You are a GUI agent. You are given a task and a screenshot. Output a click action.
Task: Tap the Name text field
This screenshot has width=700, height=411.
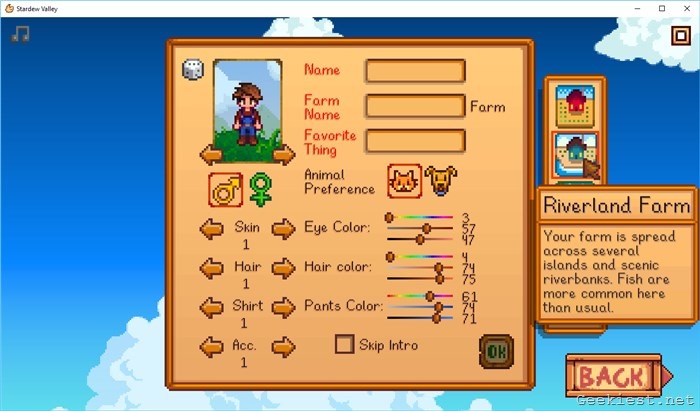(415, 71)
